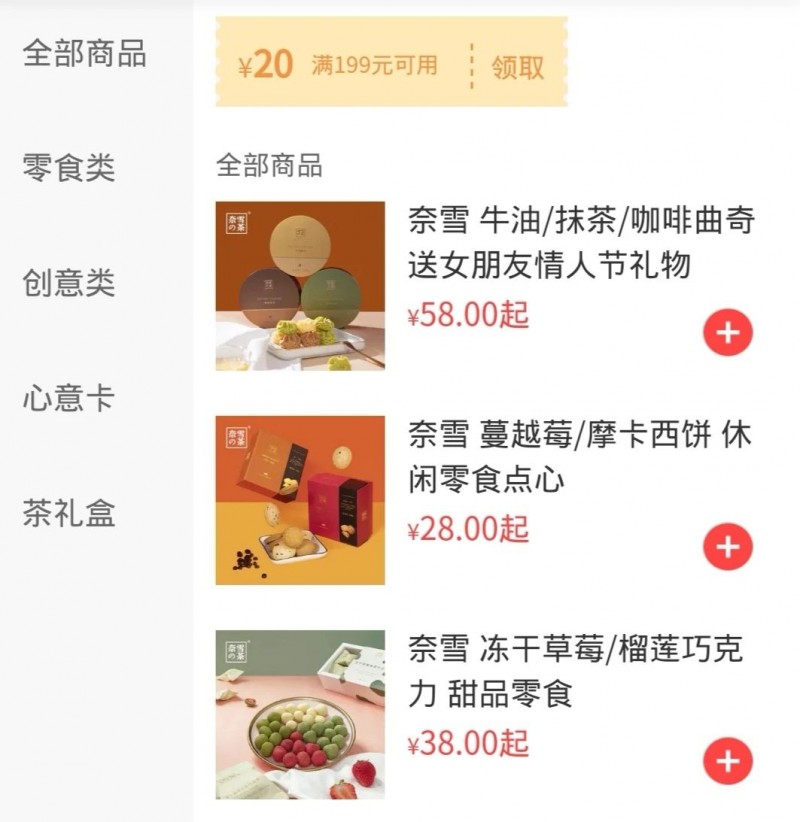This screenshot has width=800, height=822.
Task: Add 牛油/抹茶/咖啡曲奇 to cart
Action: point(727,332)
